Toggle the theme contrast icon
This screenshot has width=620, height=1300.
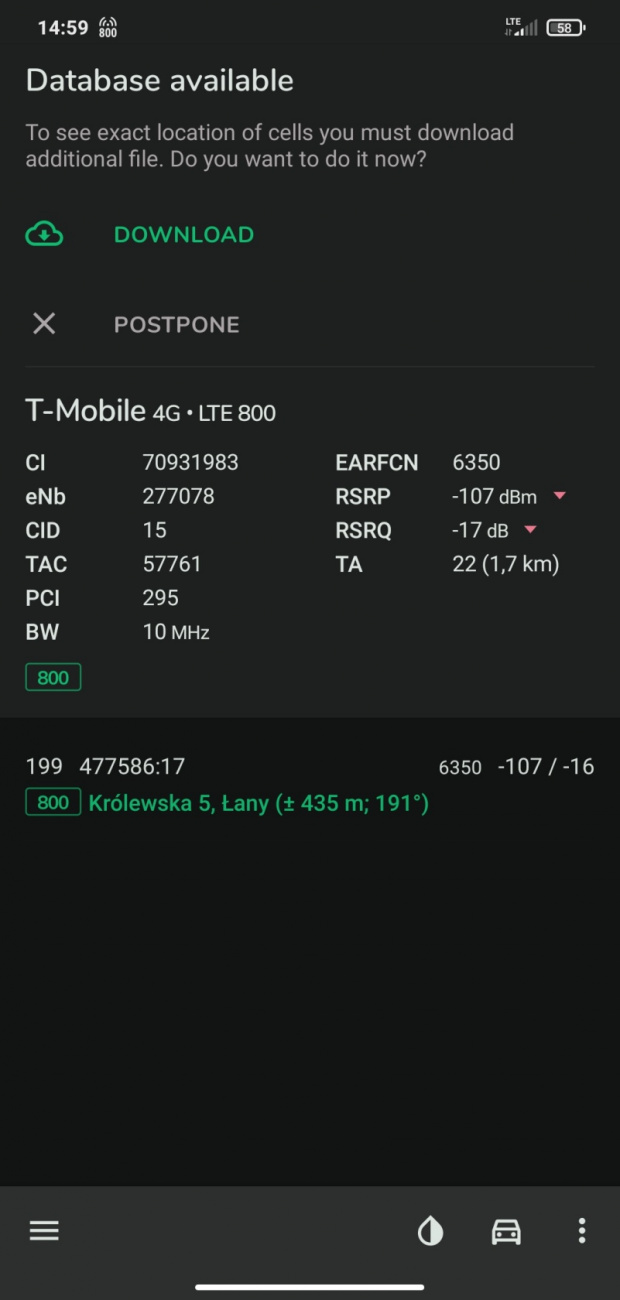[x=430, y=1231]
